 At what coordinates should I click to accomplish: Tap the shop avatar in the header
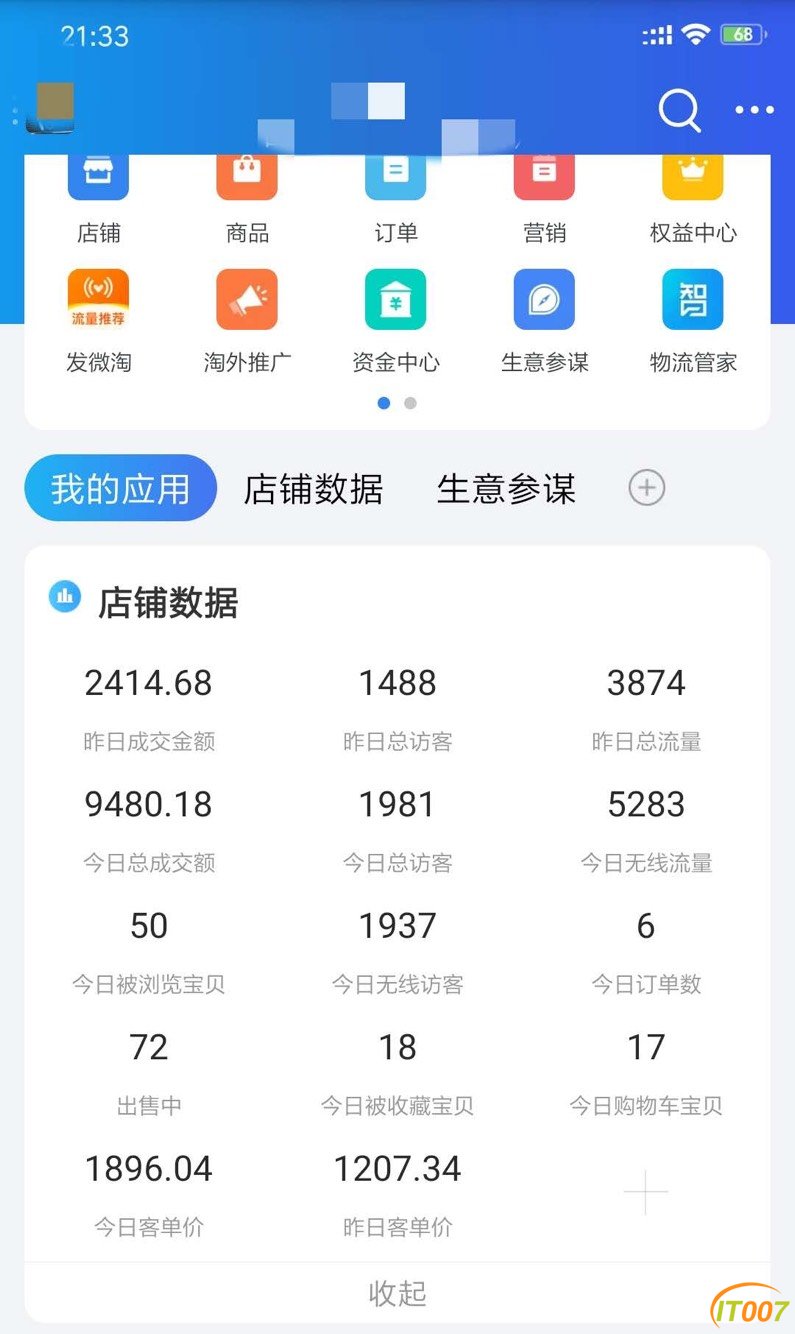click(x=50, y=108)
